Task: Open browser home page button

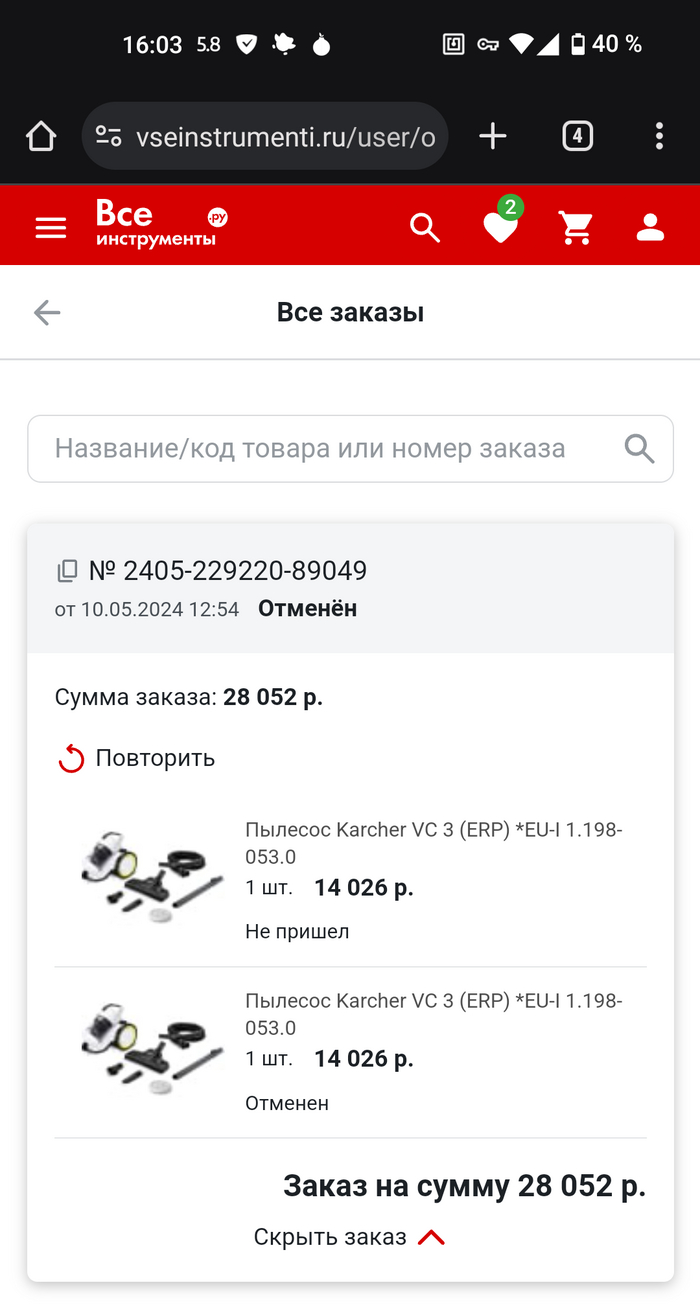Action: [41, 136]
